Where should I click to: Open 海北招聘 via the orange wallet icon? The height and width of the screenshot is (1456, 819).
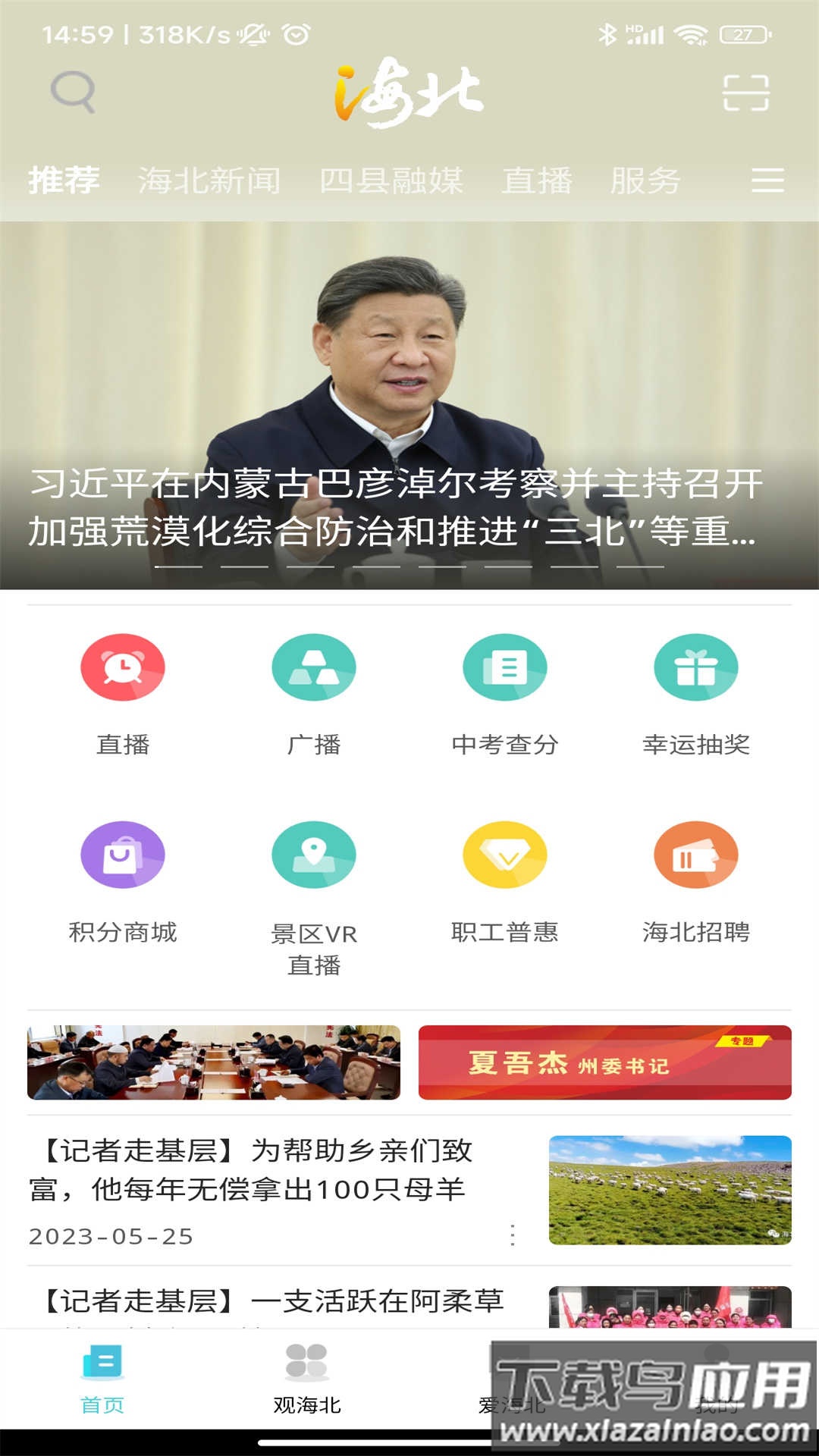[695, 853]
